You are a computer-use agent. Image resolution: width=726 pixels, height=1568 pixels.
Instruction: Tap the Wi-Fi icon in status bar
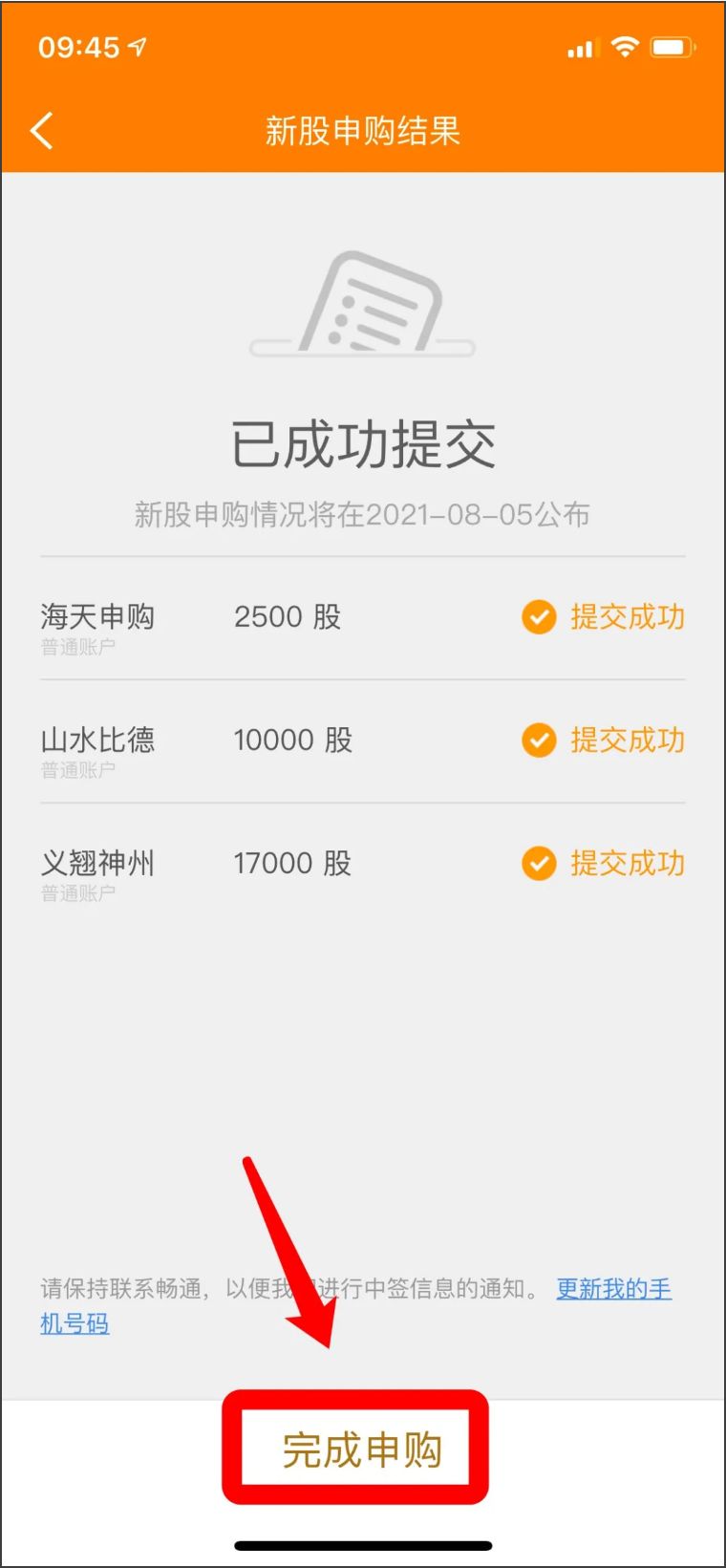coord(626,46)
